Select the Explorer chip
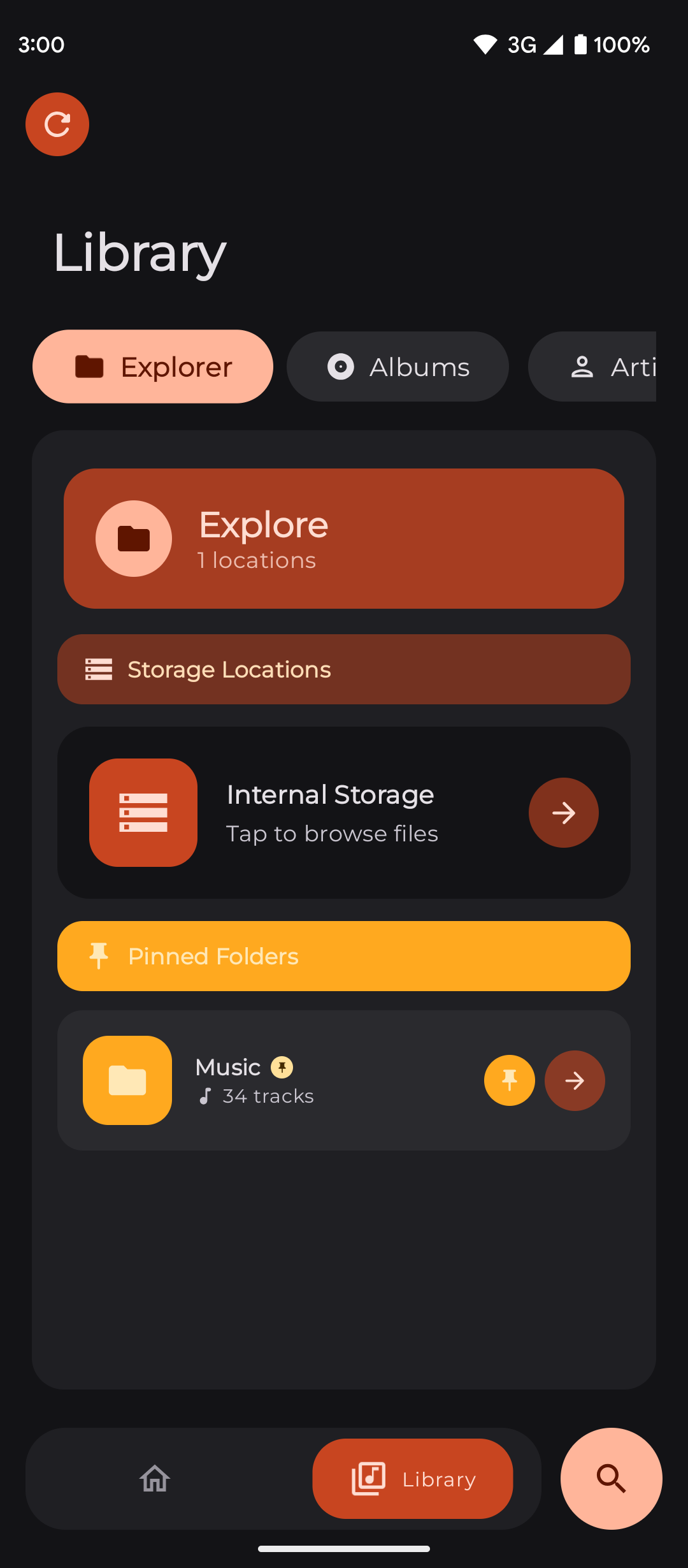Screen dimensions: 688x1568 click(x=153, y=367)
